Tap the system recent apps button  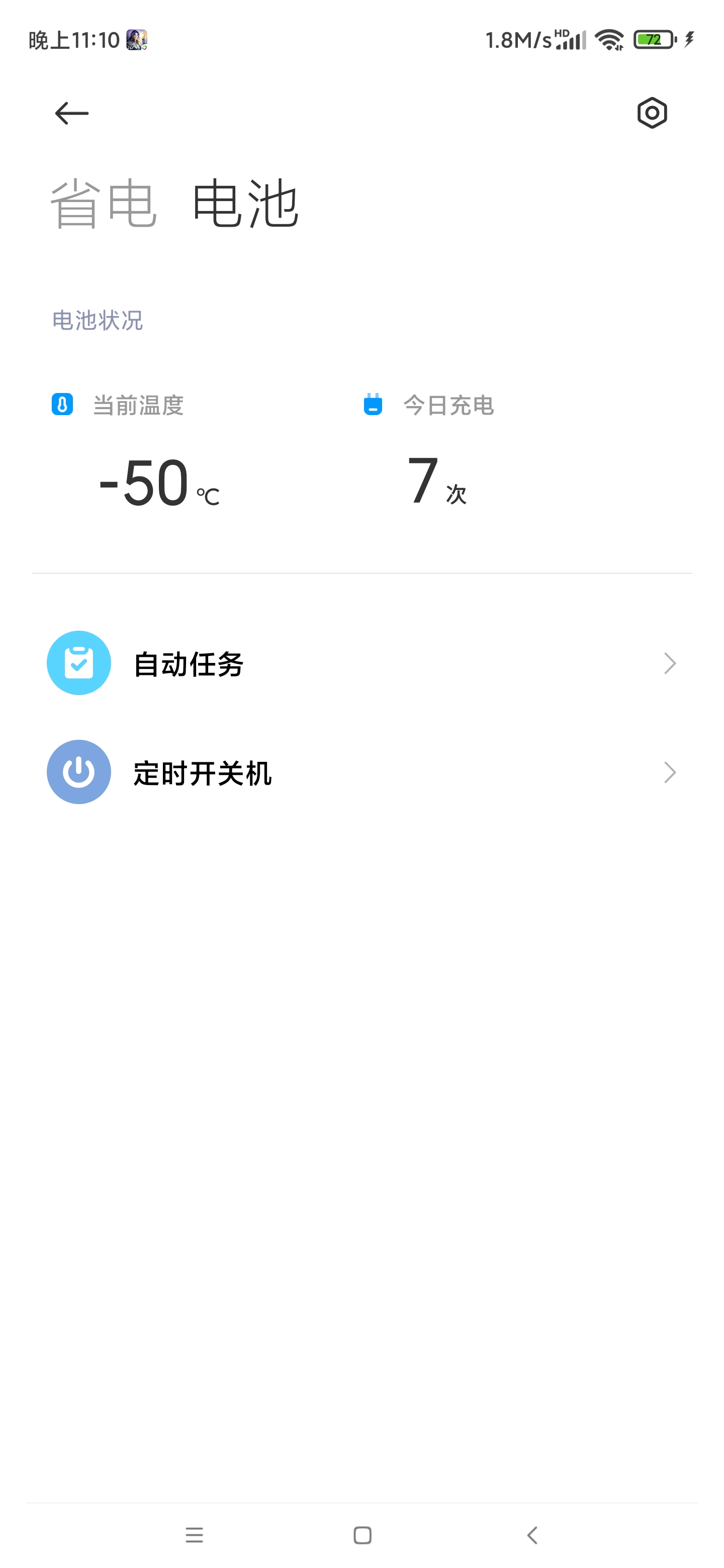[194, 1535]
